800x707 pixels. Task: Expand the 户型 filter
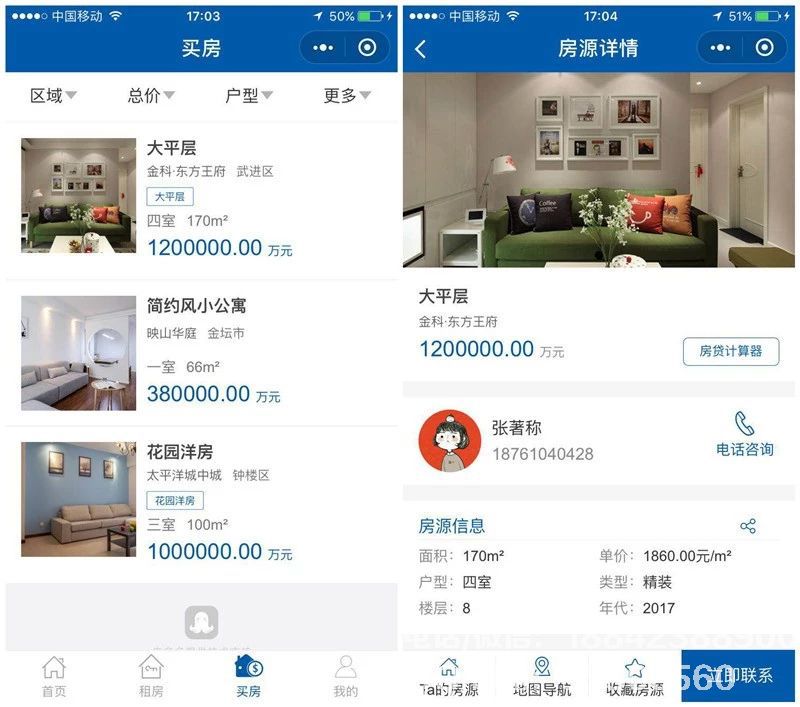click(x=249, y=95)
